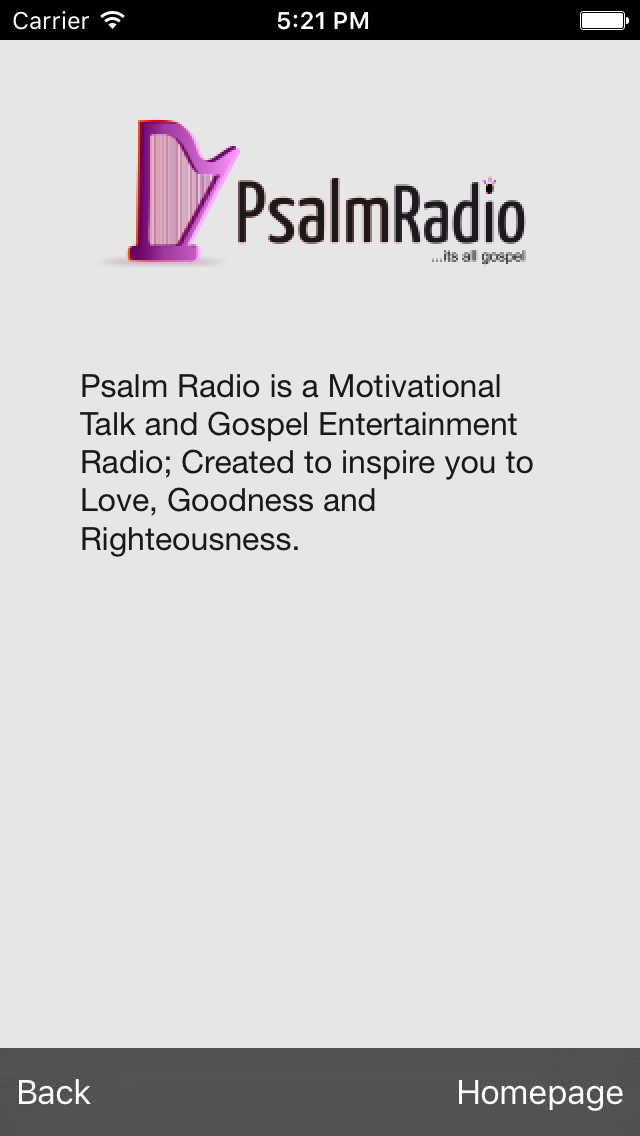The width and height of the screenshot is (640, 1136).
Task: Open the Homepage link
Action: (x=540, y=1093)
